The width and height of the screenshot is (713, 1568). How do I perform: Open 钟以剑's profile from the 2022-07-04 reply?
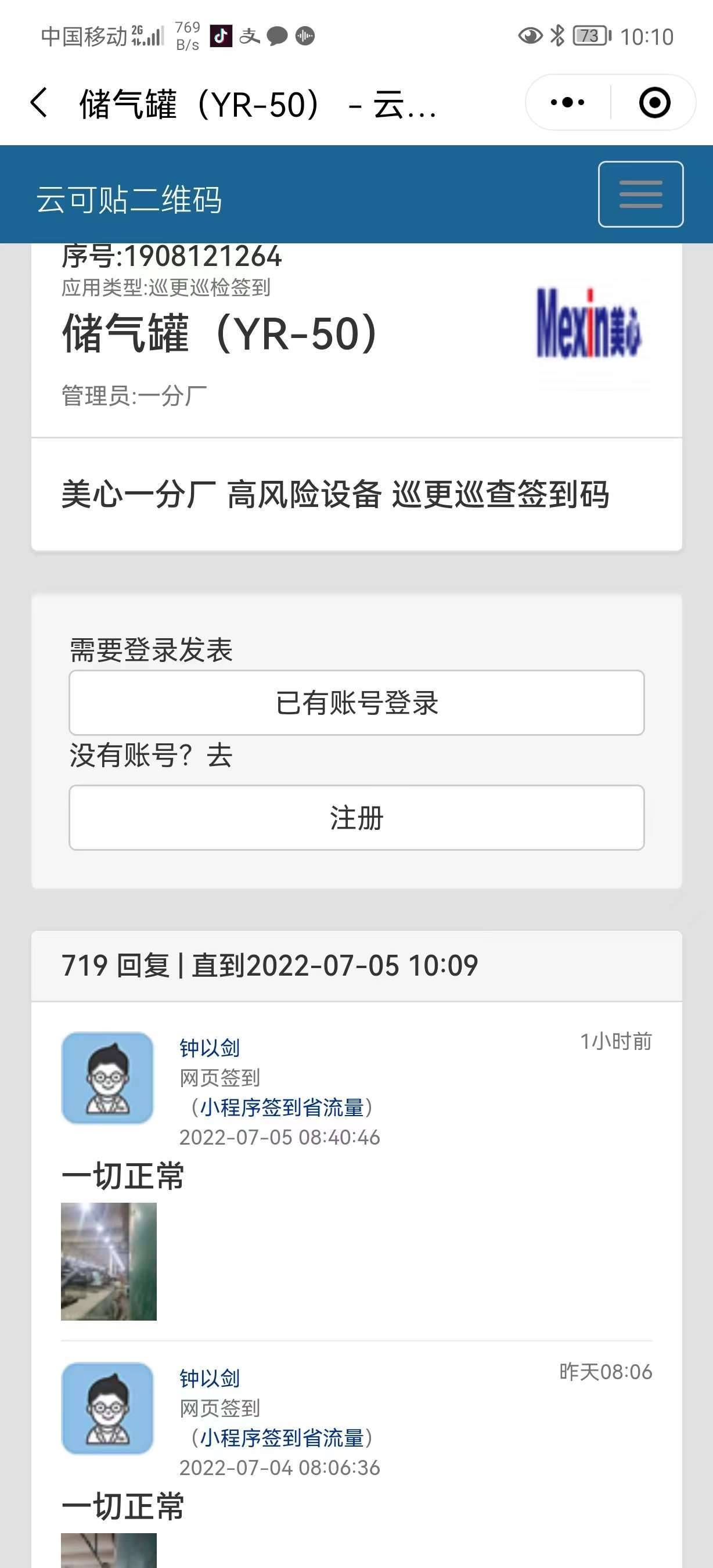point(209,1378)
